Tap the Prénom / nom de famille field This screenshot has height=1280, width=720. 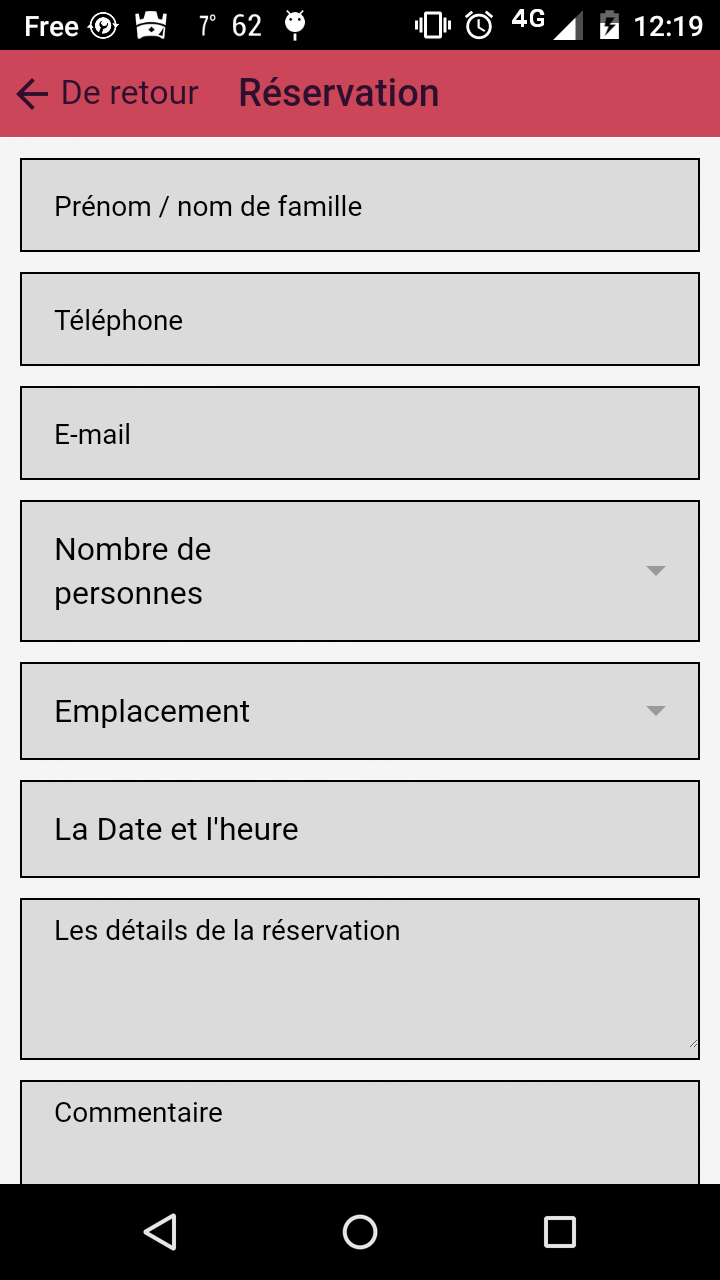coord(360,205)
